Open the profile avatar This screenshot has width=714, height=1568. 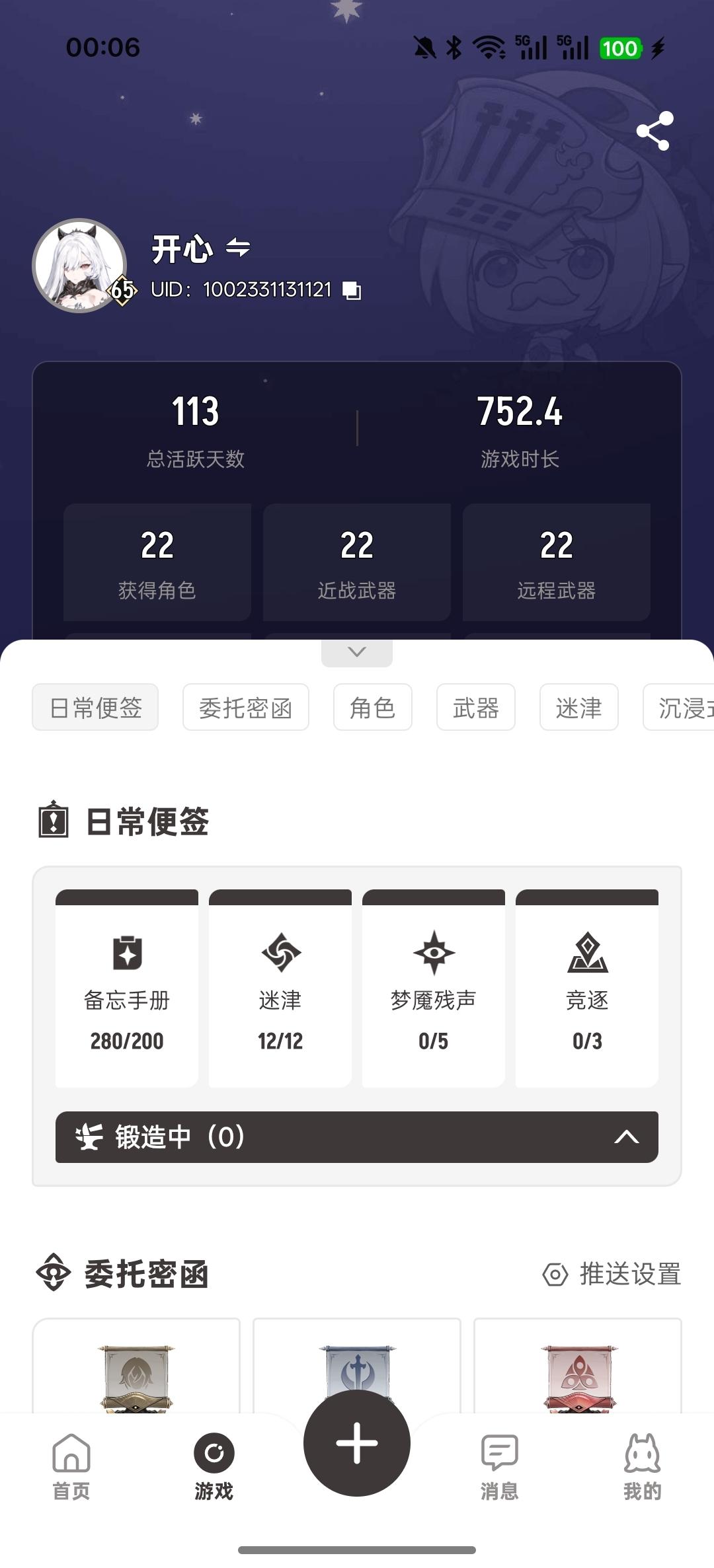tap(80, 266)
